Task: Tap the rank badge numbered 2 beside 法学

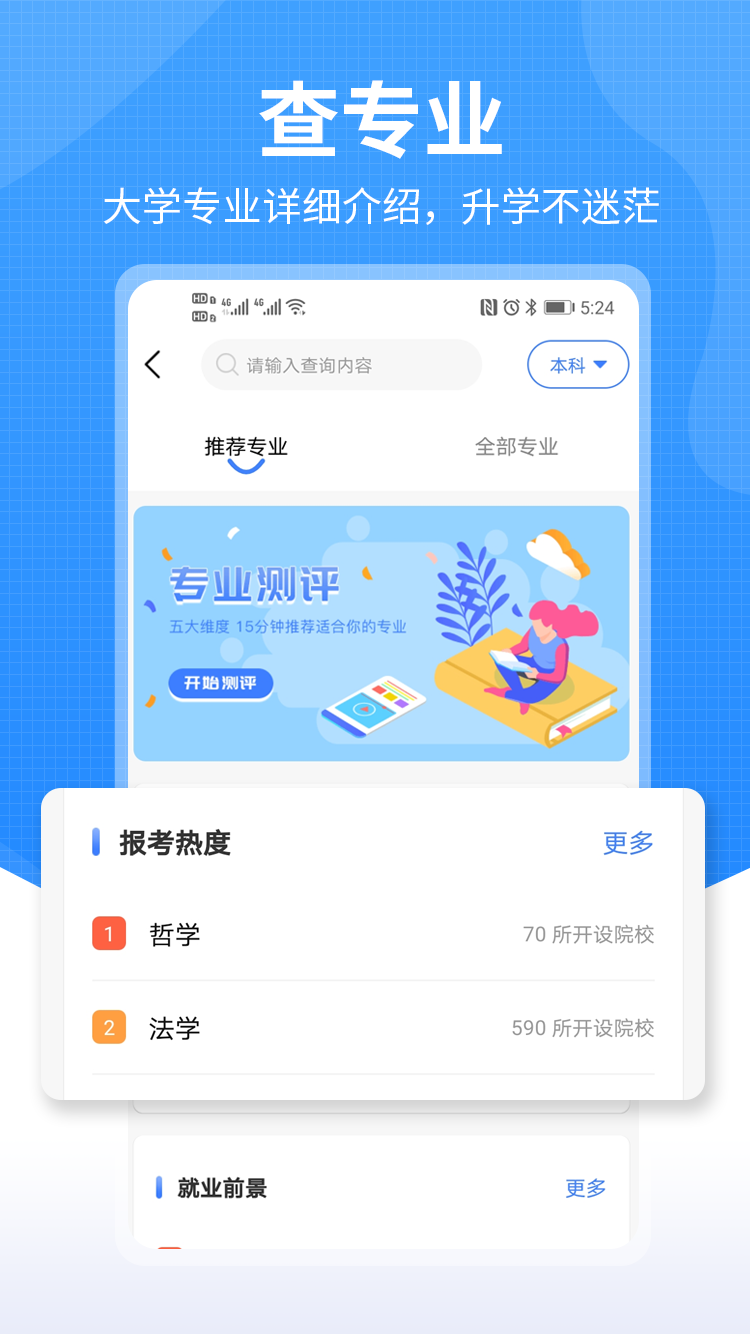Action: (109, 1028)
